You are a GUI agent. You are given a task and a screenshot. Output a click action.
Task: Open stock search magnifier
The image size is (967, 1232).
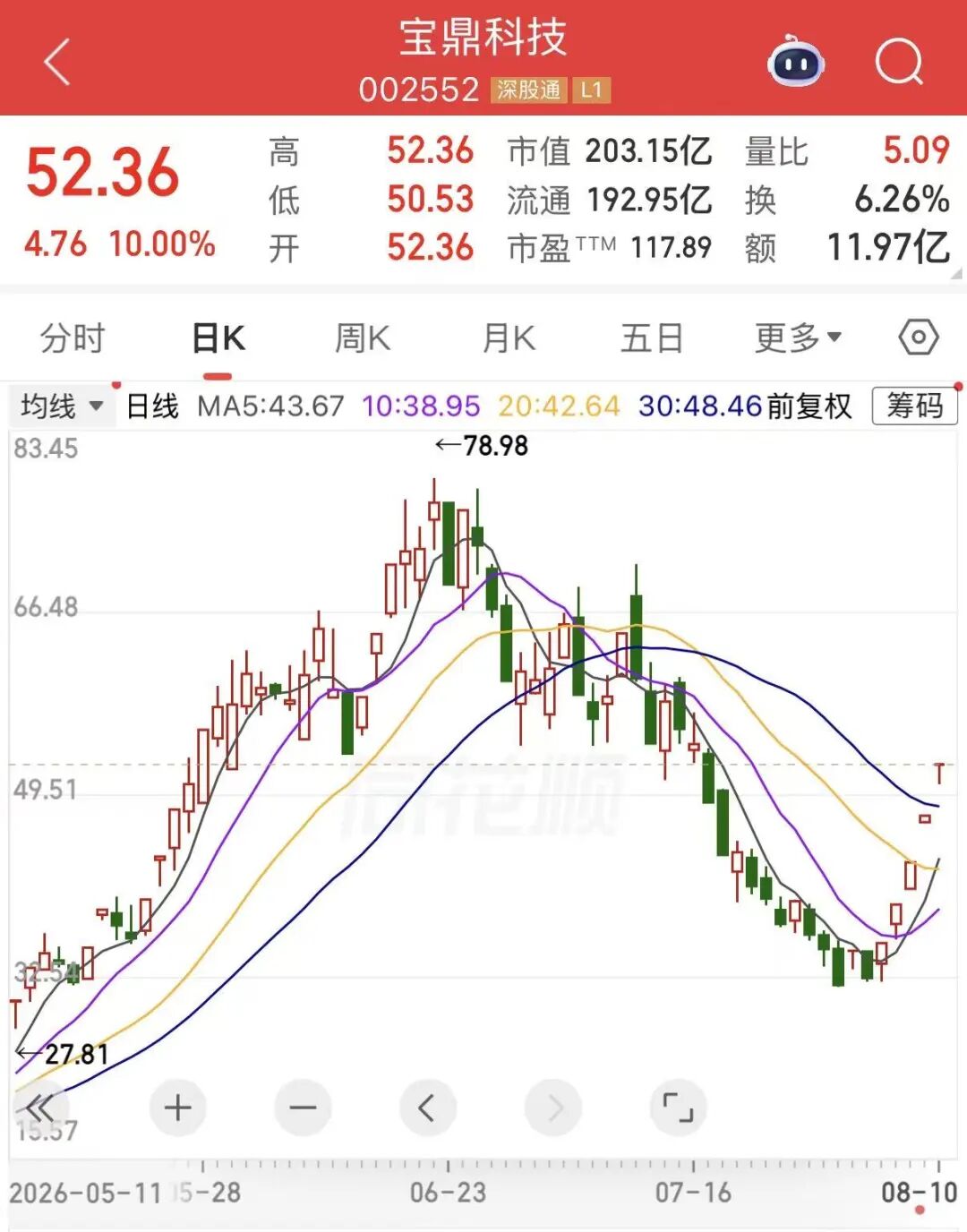[899, 61]
